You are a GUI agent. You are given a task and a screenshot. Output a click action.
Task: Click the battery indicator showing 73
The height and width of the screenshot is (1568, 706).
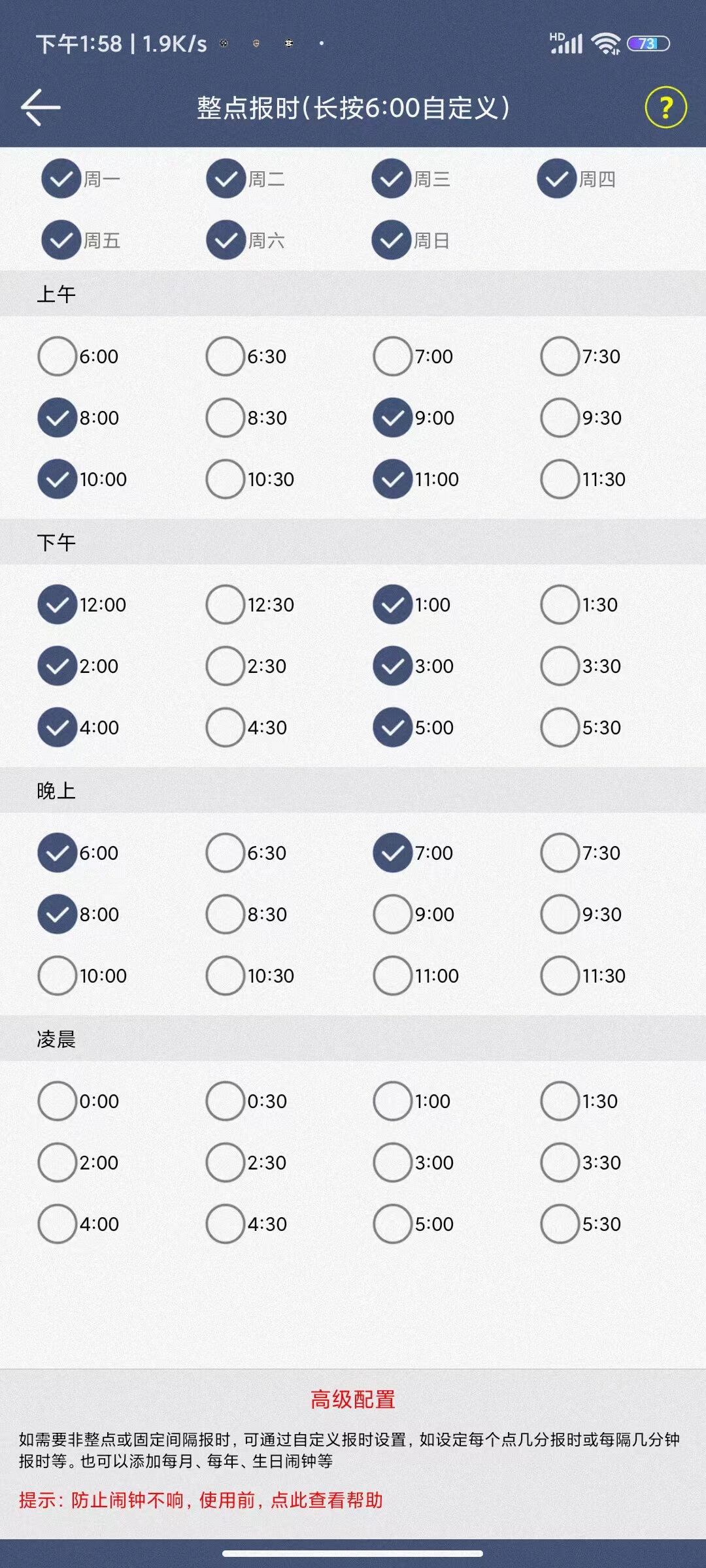(646, 43)
